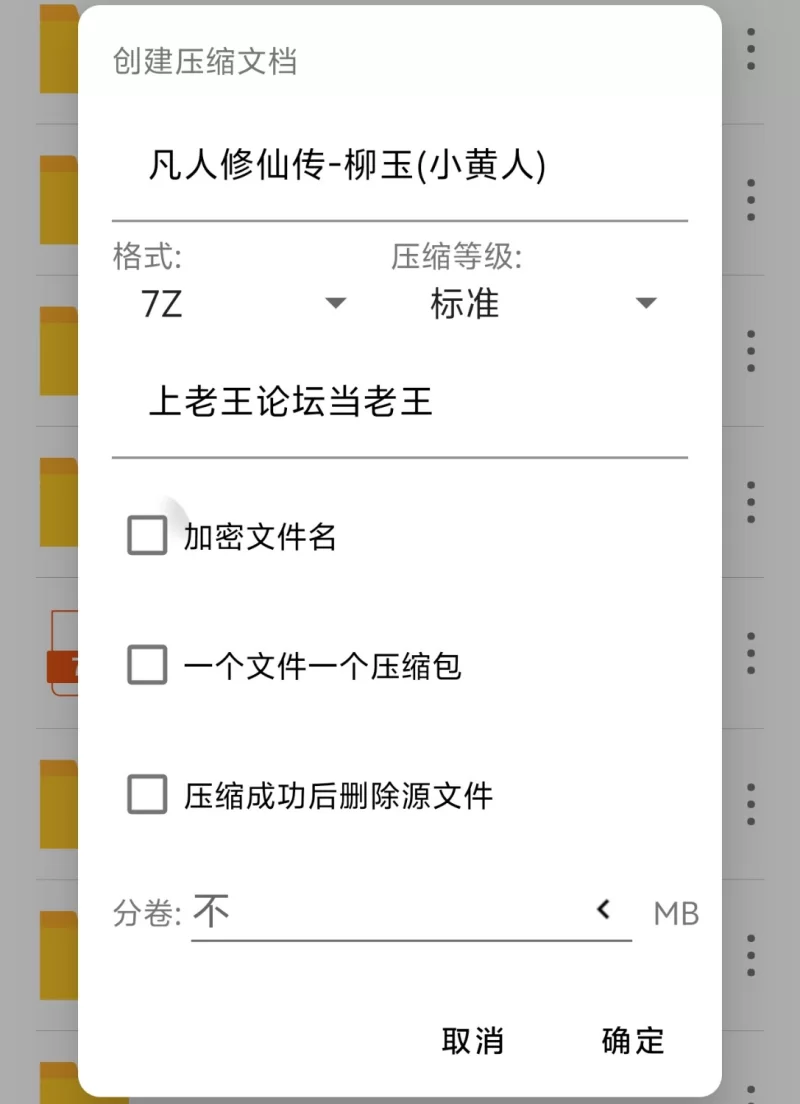Click the chevron next to the 分卷 field
The width and height of the screenshot is (800, 1104).
click(604, 910)
